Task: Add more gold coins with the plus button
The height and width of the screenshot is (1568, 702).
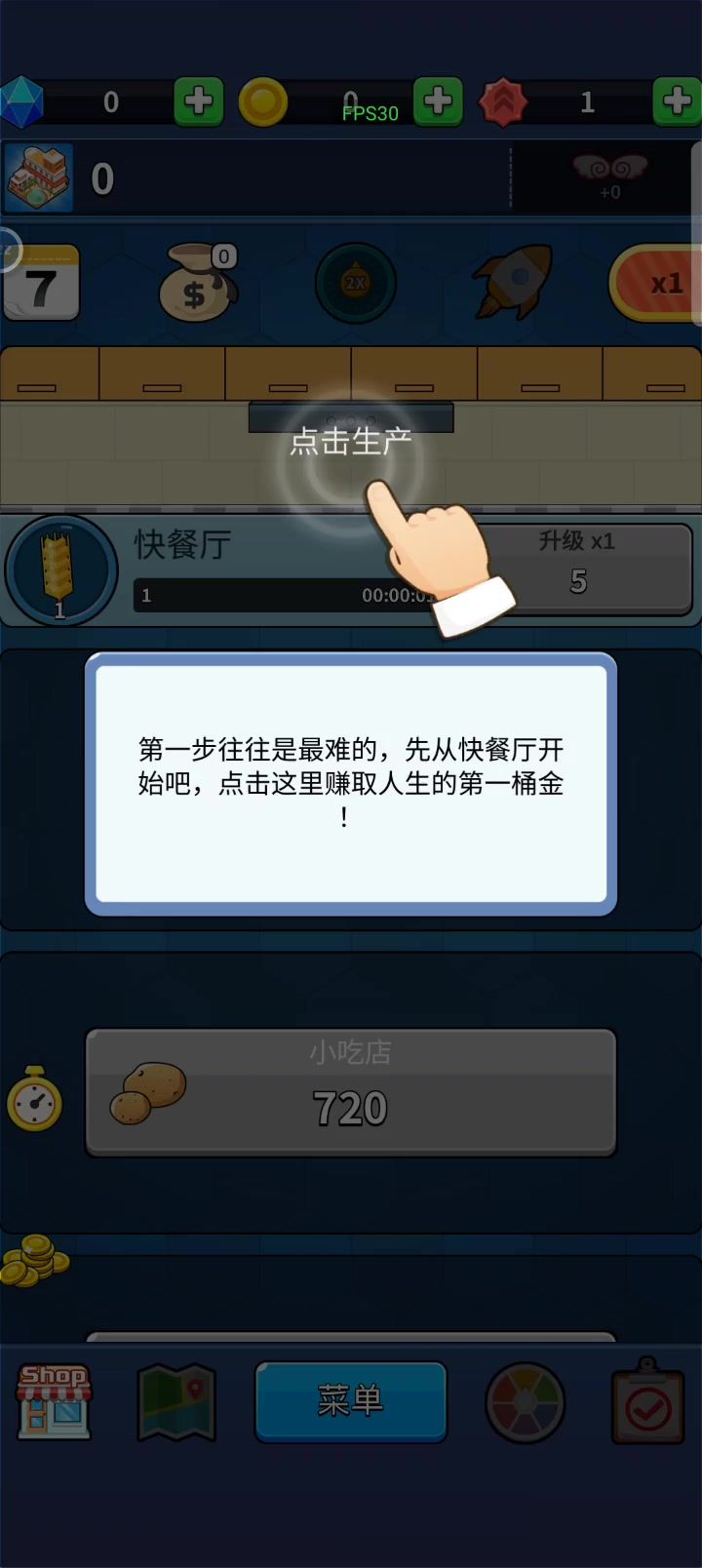Action: coord(438,101)
